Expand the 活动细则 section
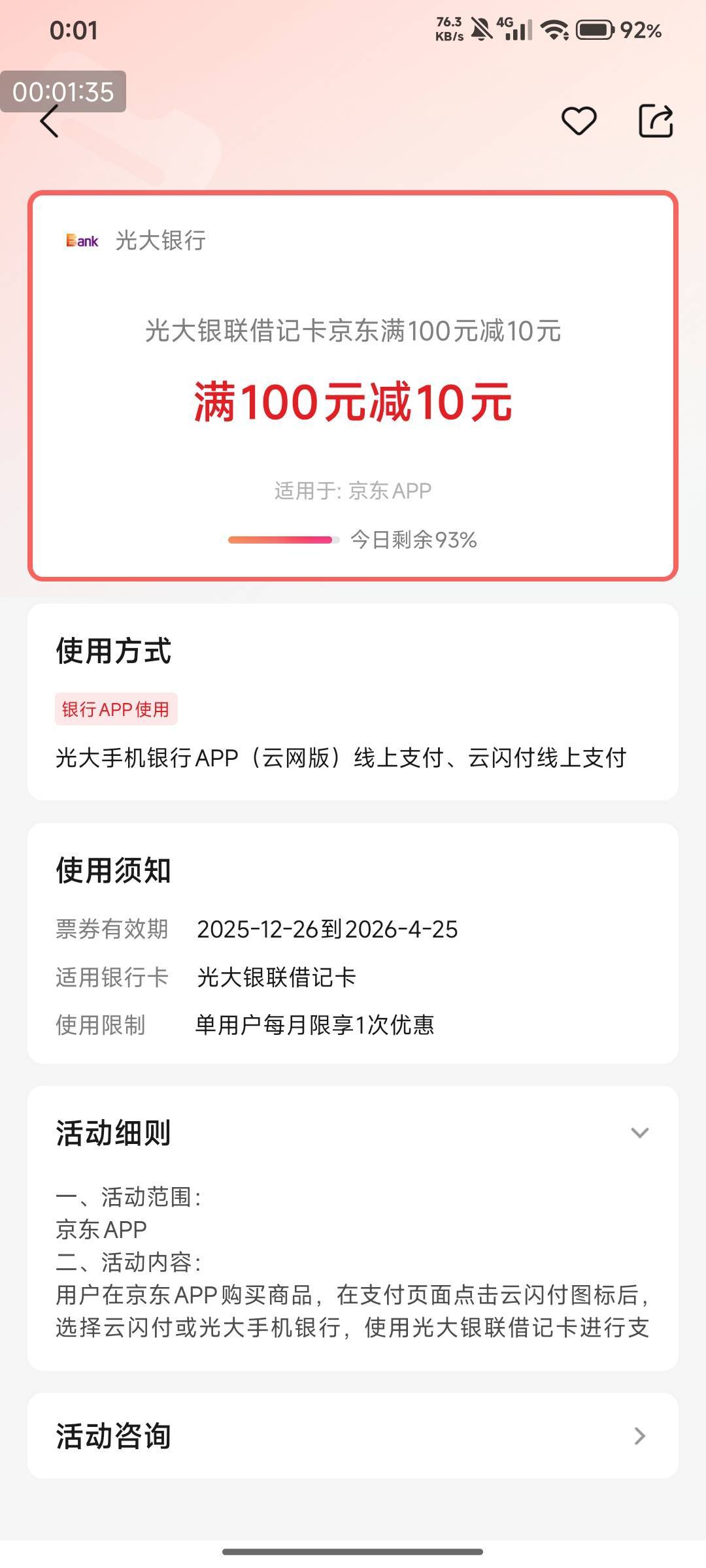Viewport: 706px width, 1568px height. click(x=639, y=1133)
